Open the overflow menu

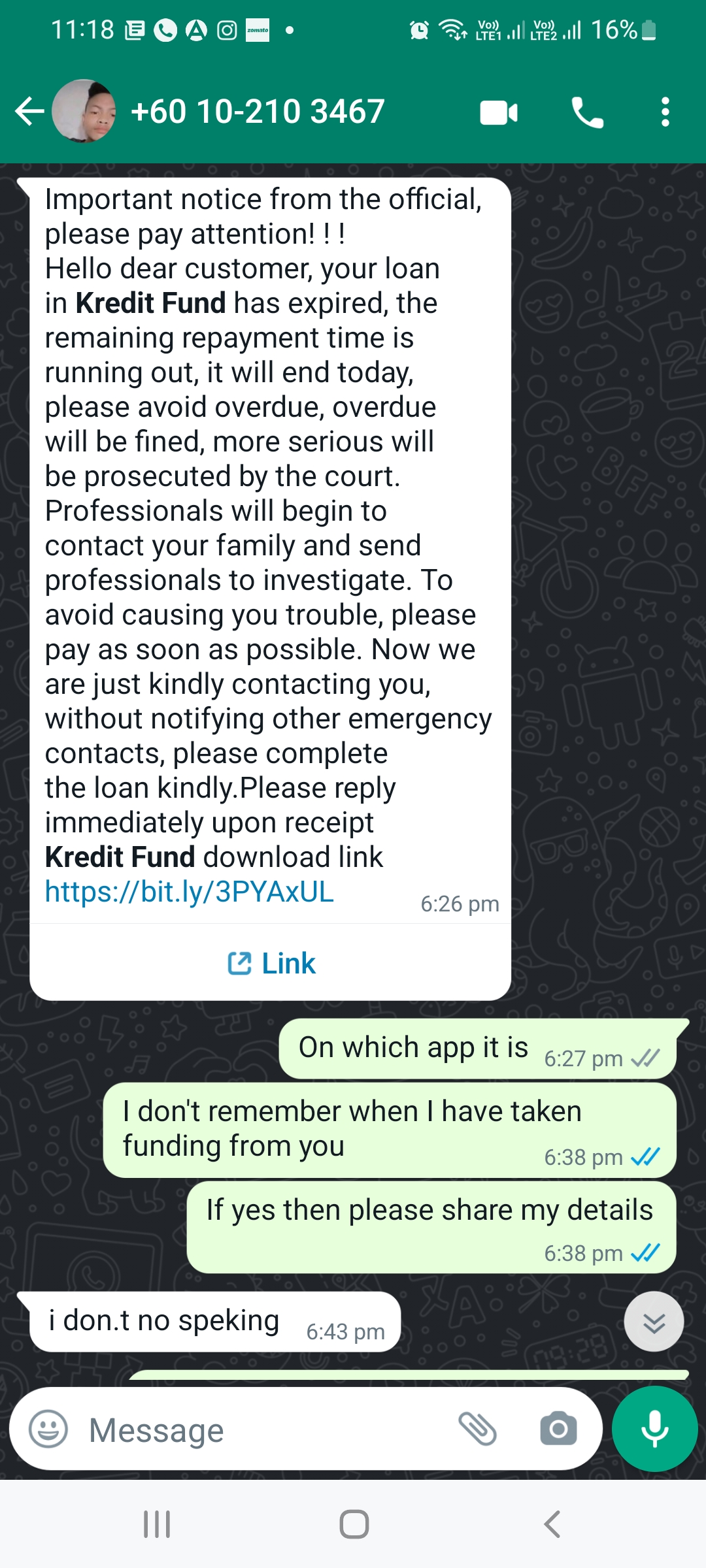(x=665, y=112)
